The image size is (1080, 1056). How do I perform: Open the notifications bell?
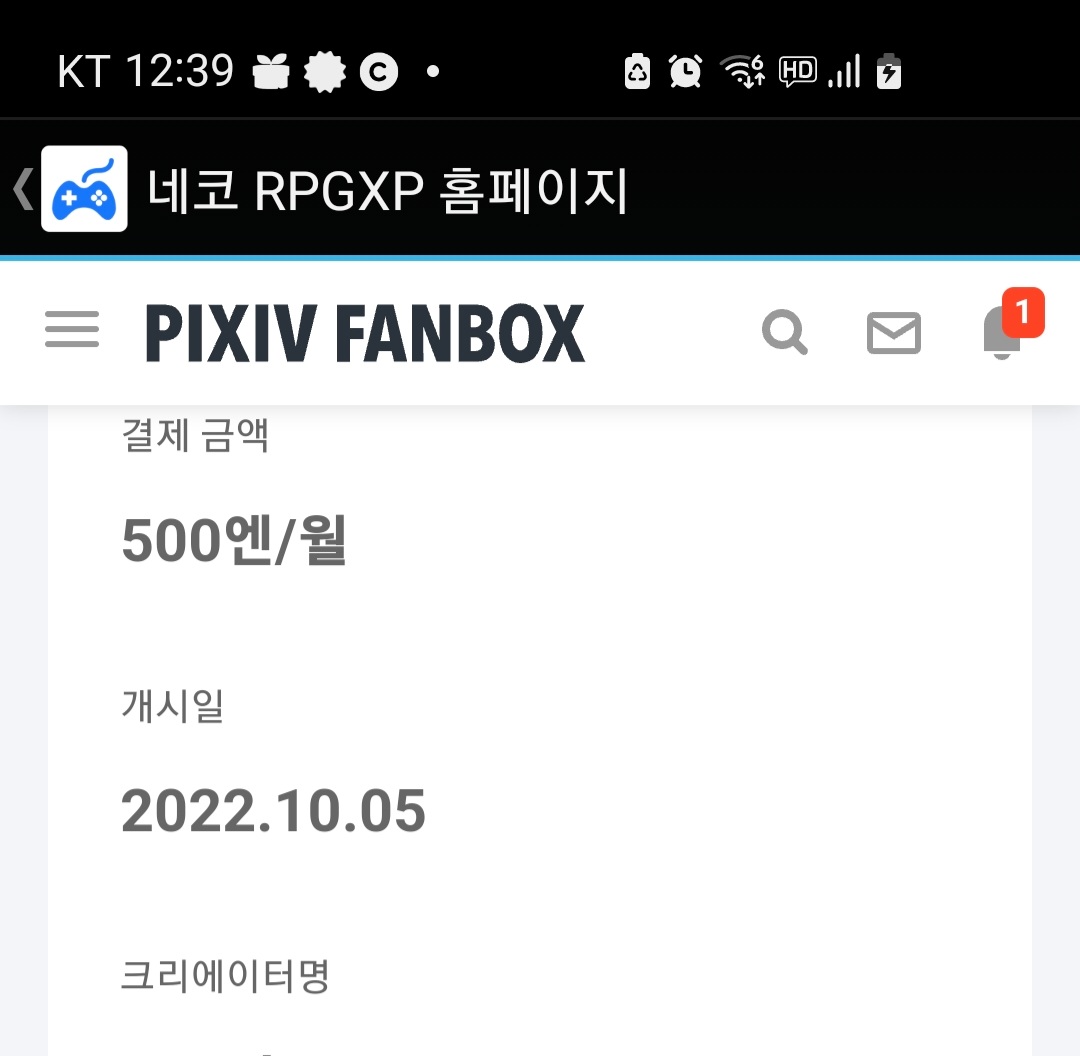[x=1003, y=332]
